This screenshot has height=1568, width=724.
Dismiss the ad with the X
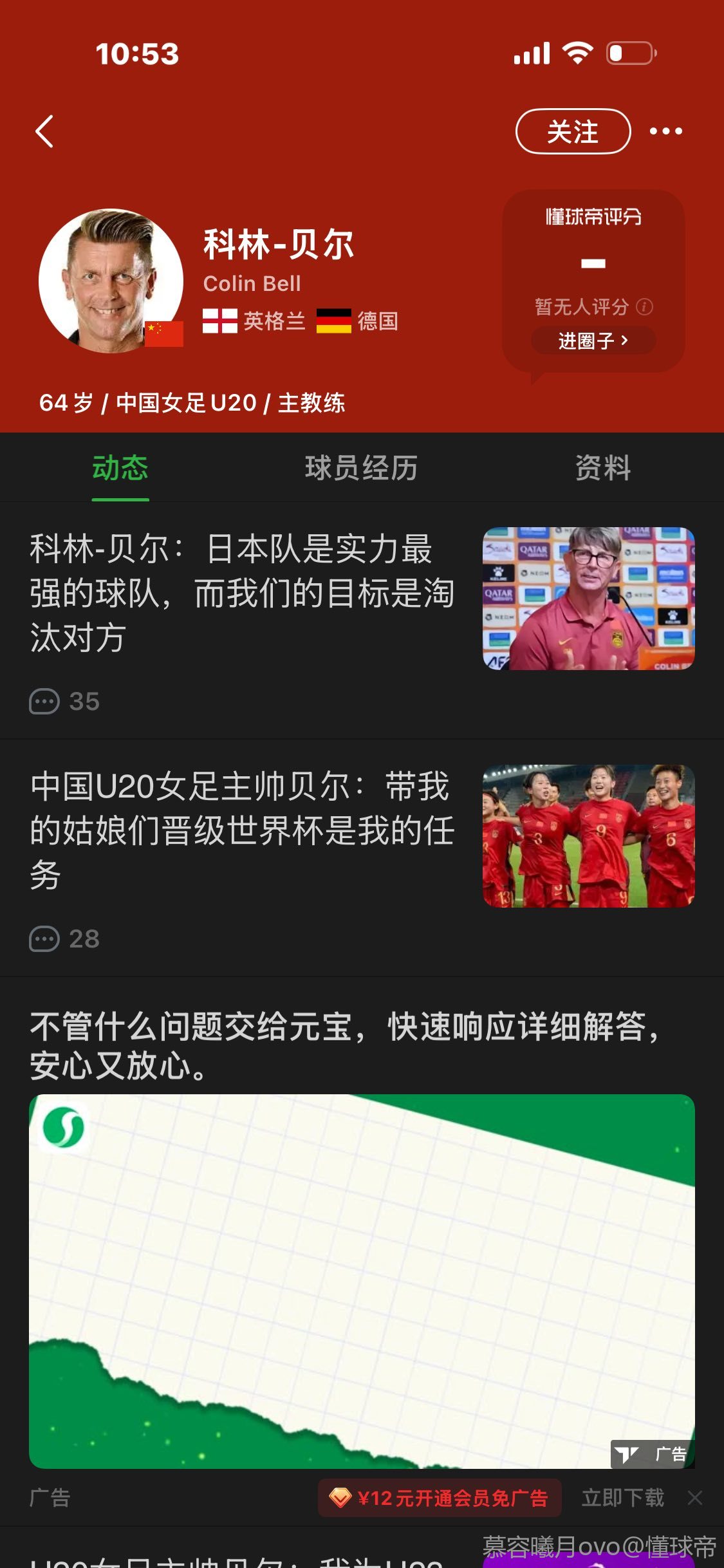(x=695, y=1498)
